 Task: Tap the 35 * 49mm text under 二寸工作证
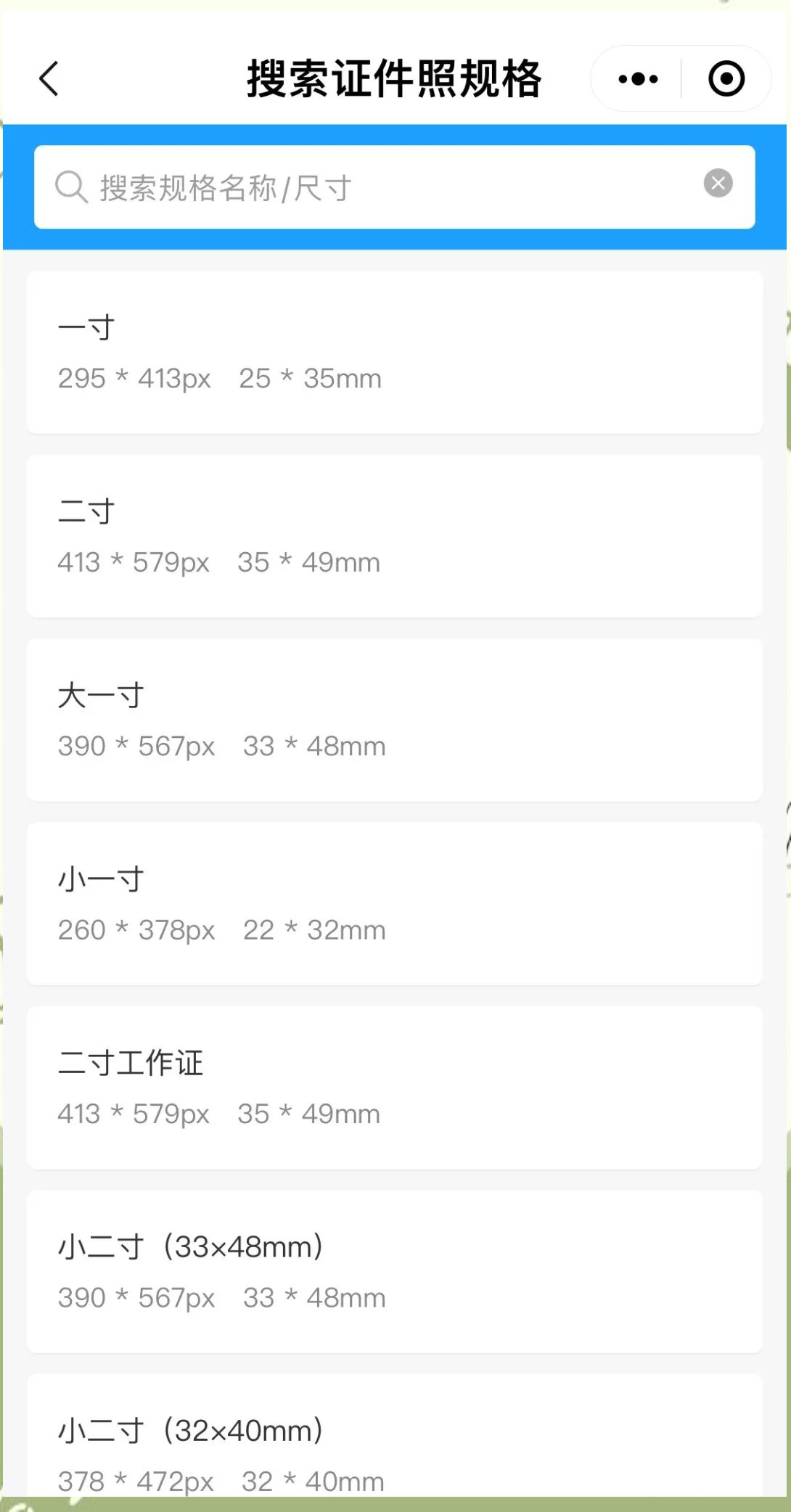click(x=310, y=1113)
